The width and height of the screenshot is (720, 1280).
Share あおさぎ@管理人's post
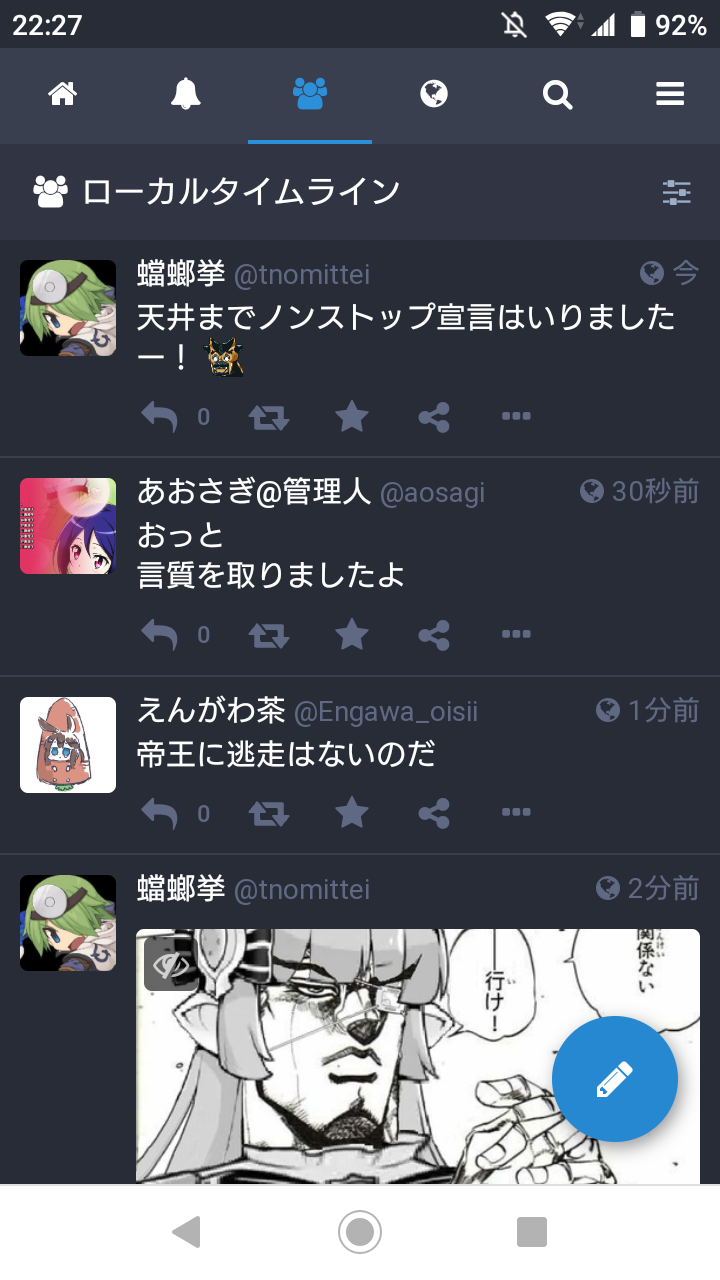[433, 634]
